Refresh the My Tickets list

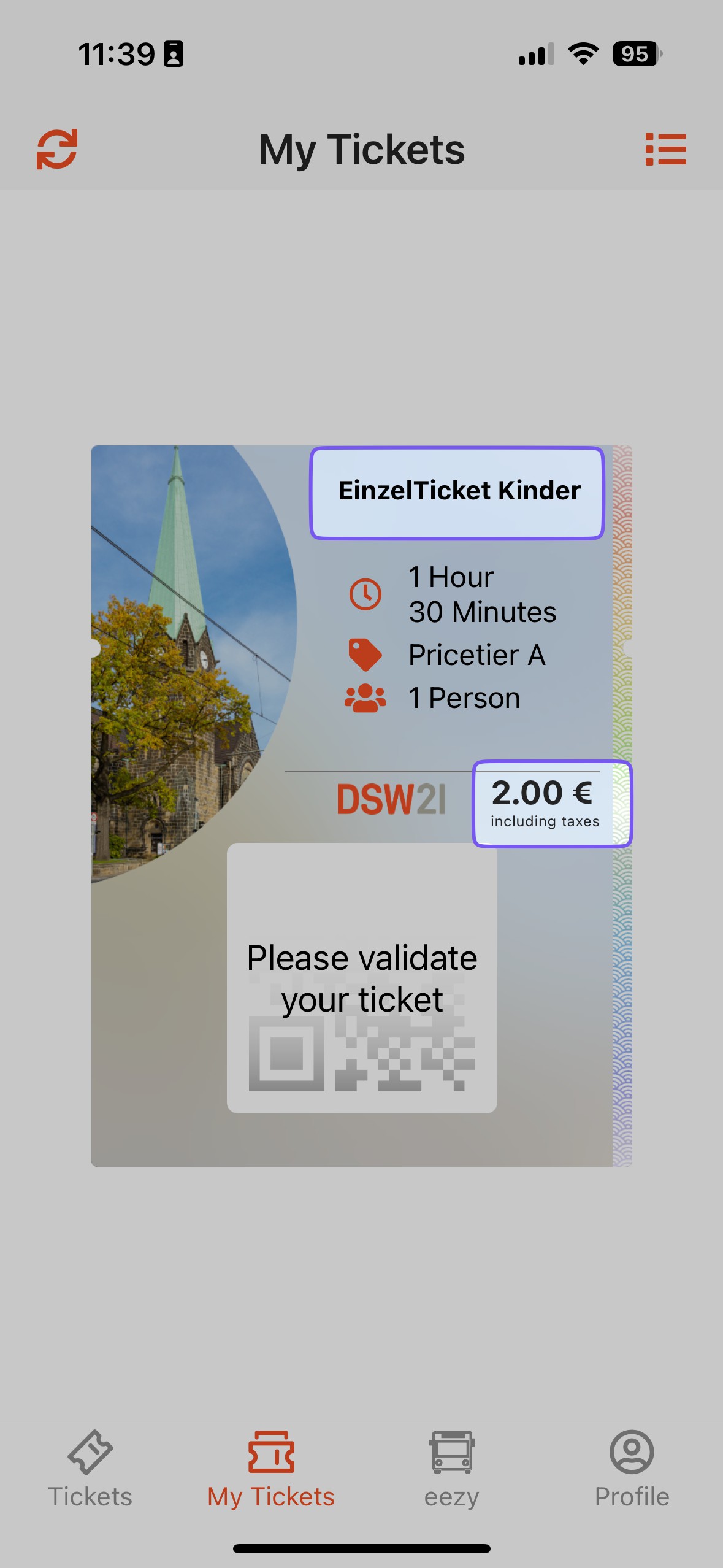click(57, 149)
